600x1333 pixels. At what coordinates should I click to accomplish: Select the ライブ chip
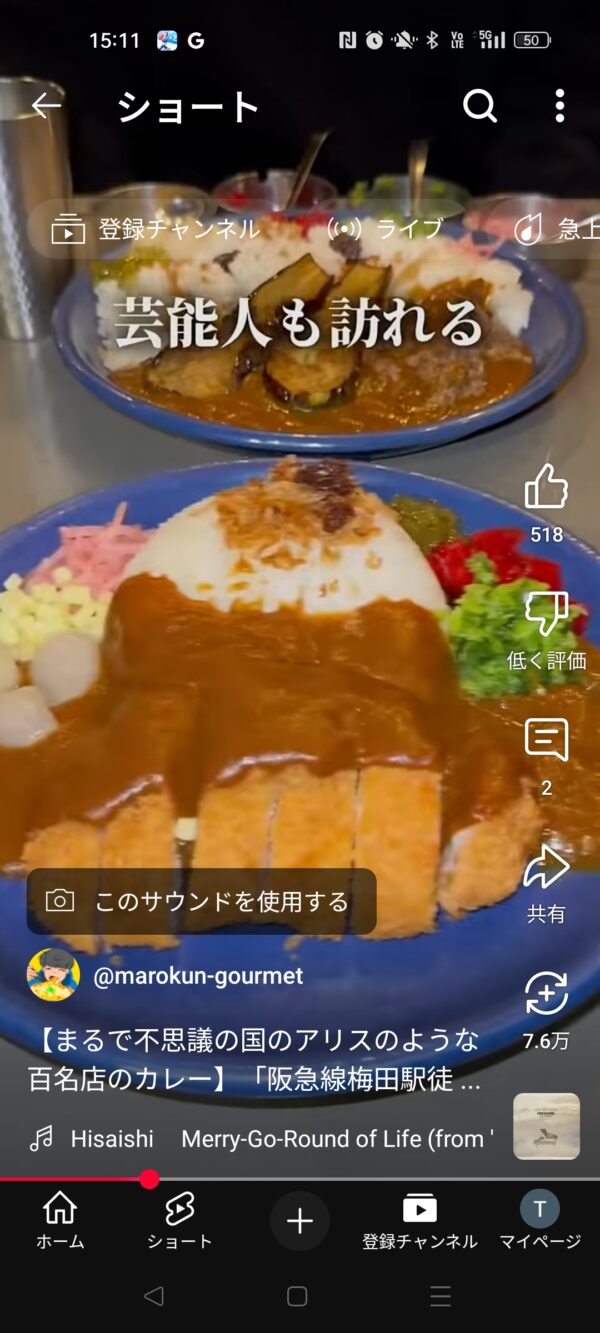[386, 229]
